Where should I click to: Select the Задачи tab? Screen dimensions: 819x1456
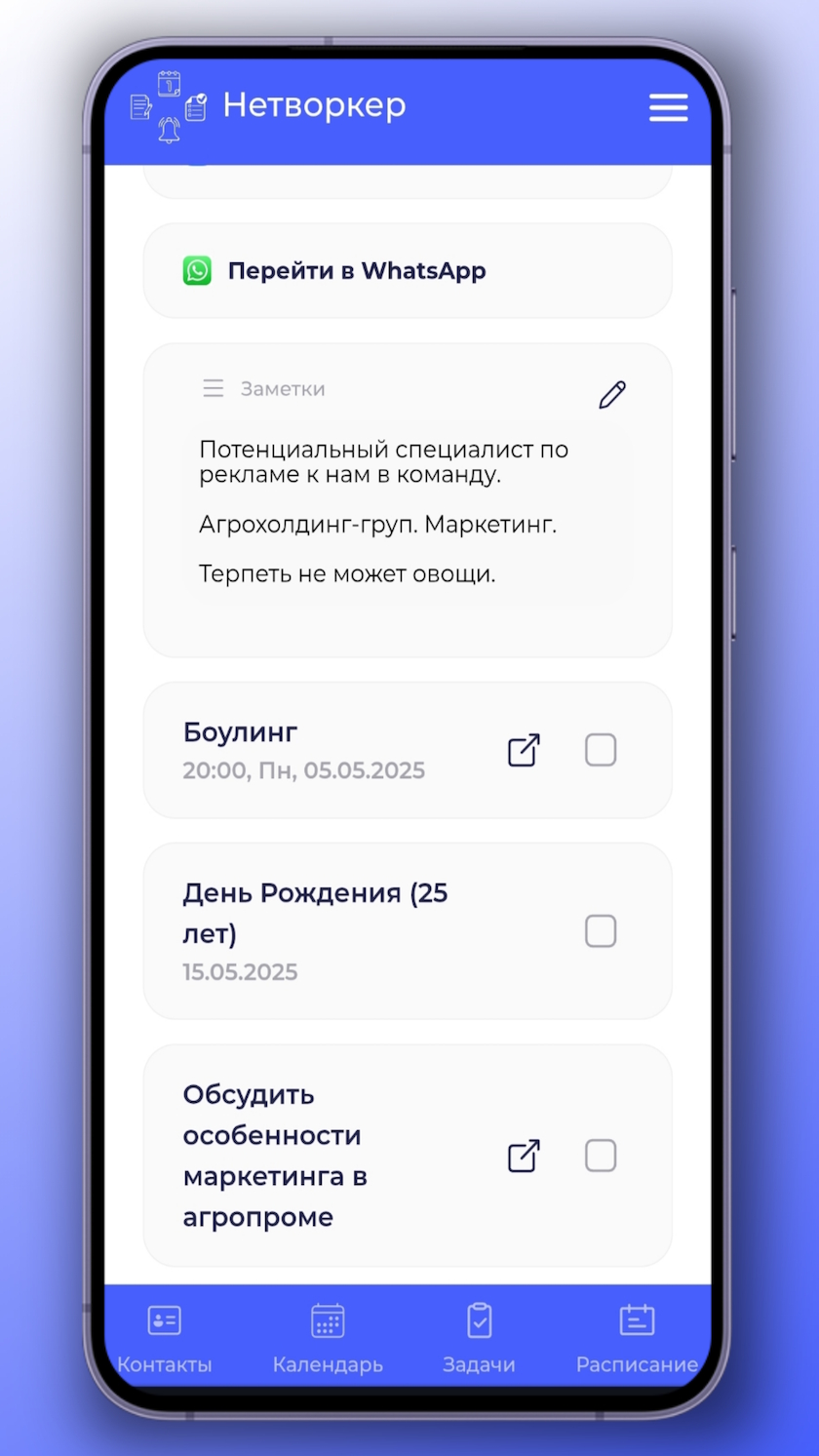click(479, 1338)
